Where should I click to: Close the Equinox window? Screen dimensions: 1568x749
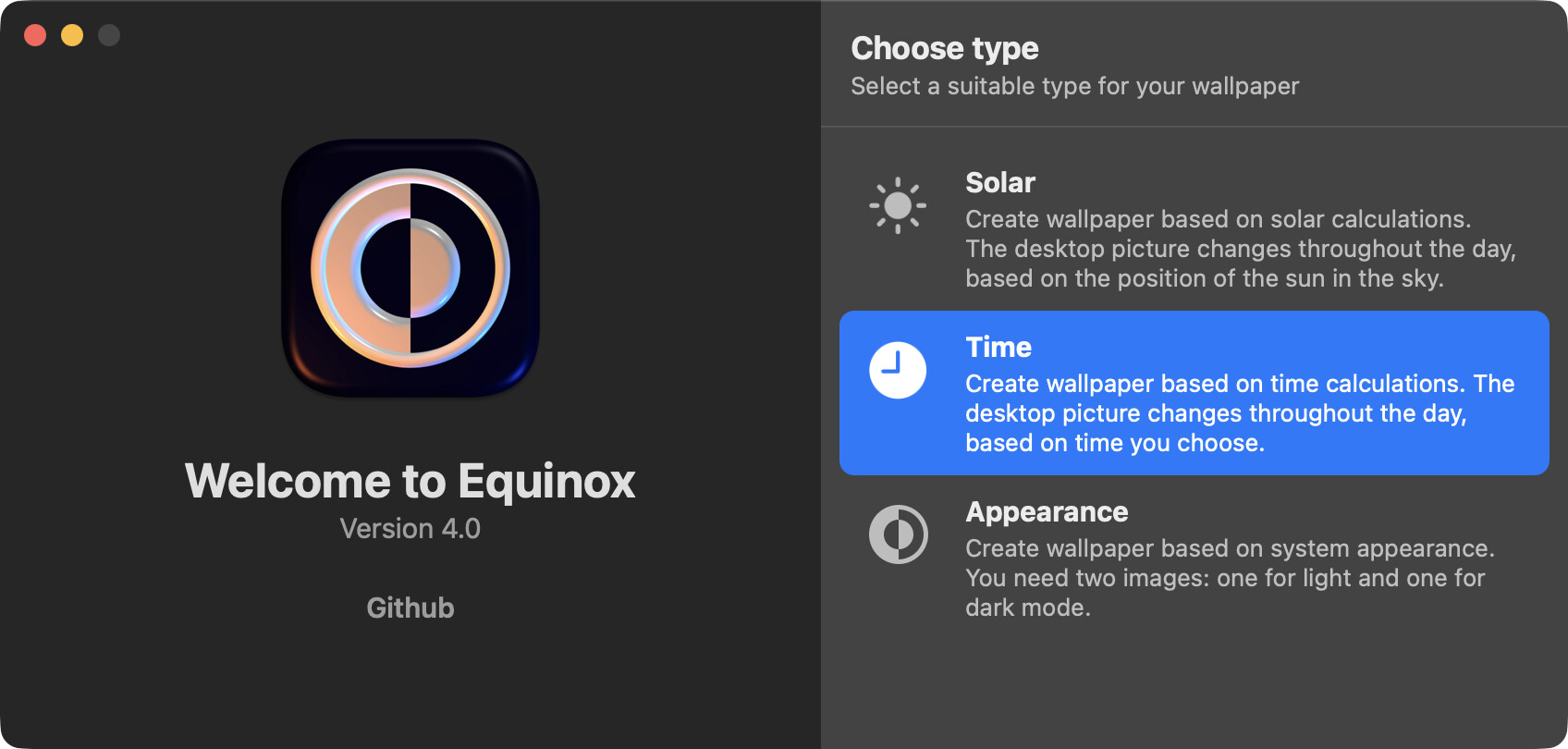point(35,35)
